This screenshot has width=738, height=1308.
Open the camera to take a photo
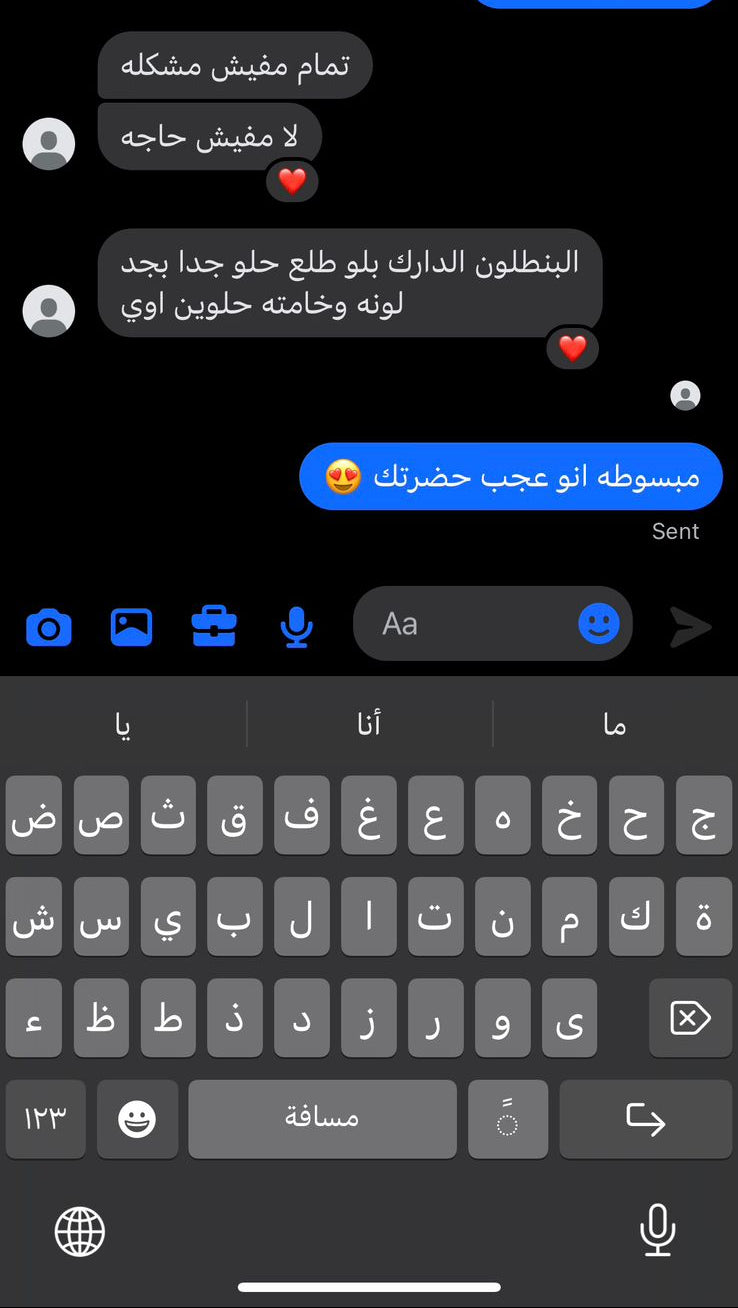[x=48, y=627]
